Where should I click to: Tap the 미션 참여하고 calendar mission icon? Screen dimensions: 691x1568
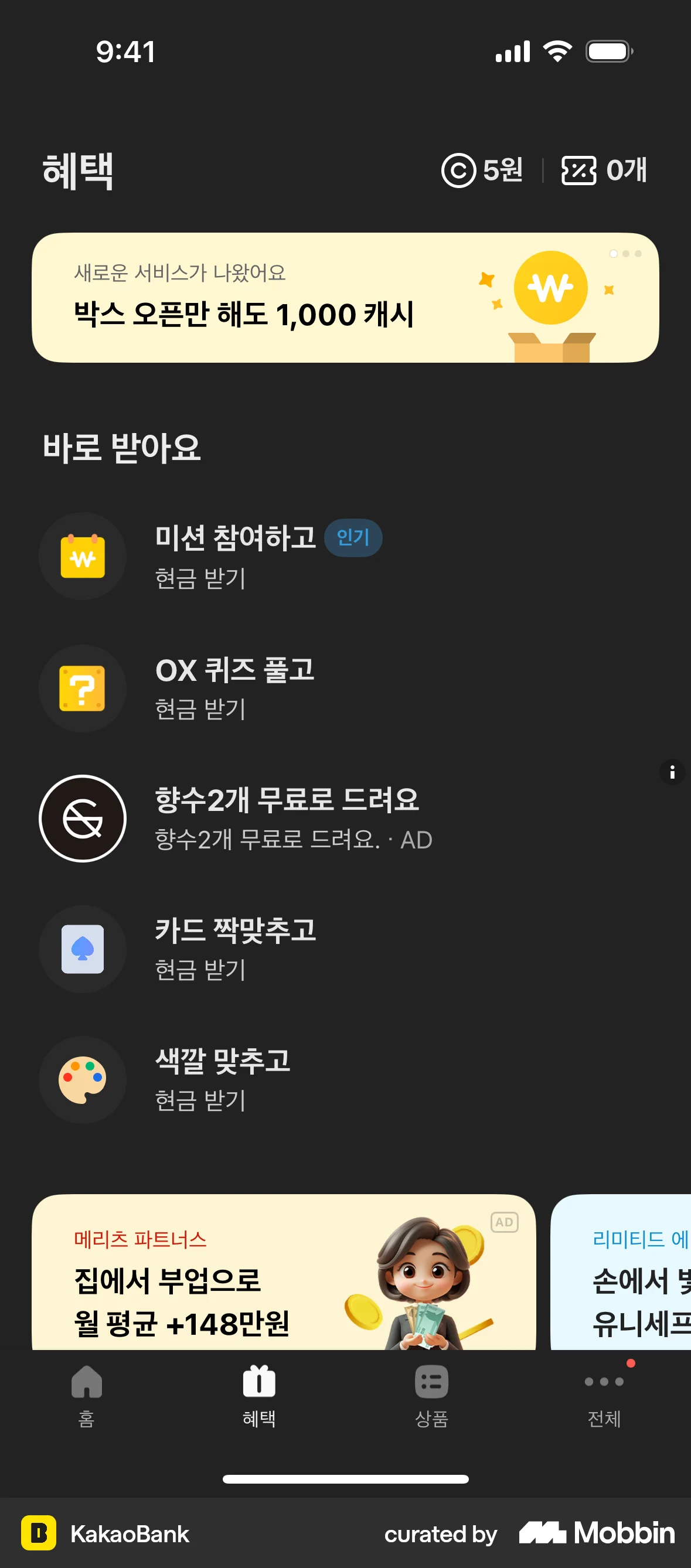pyautogui.click(x=83, y=555)
